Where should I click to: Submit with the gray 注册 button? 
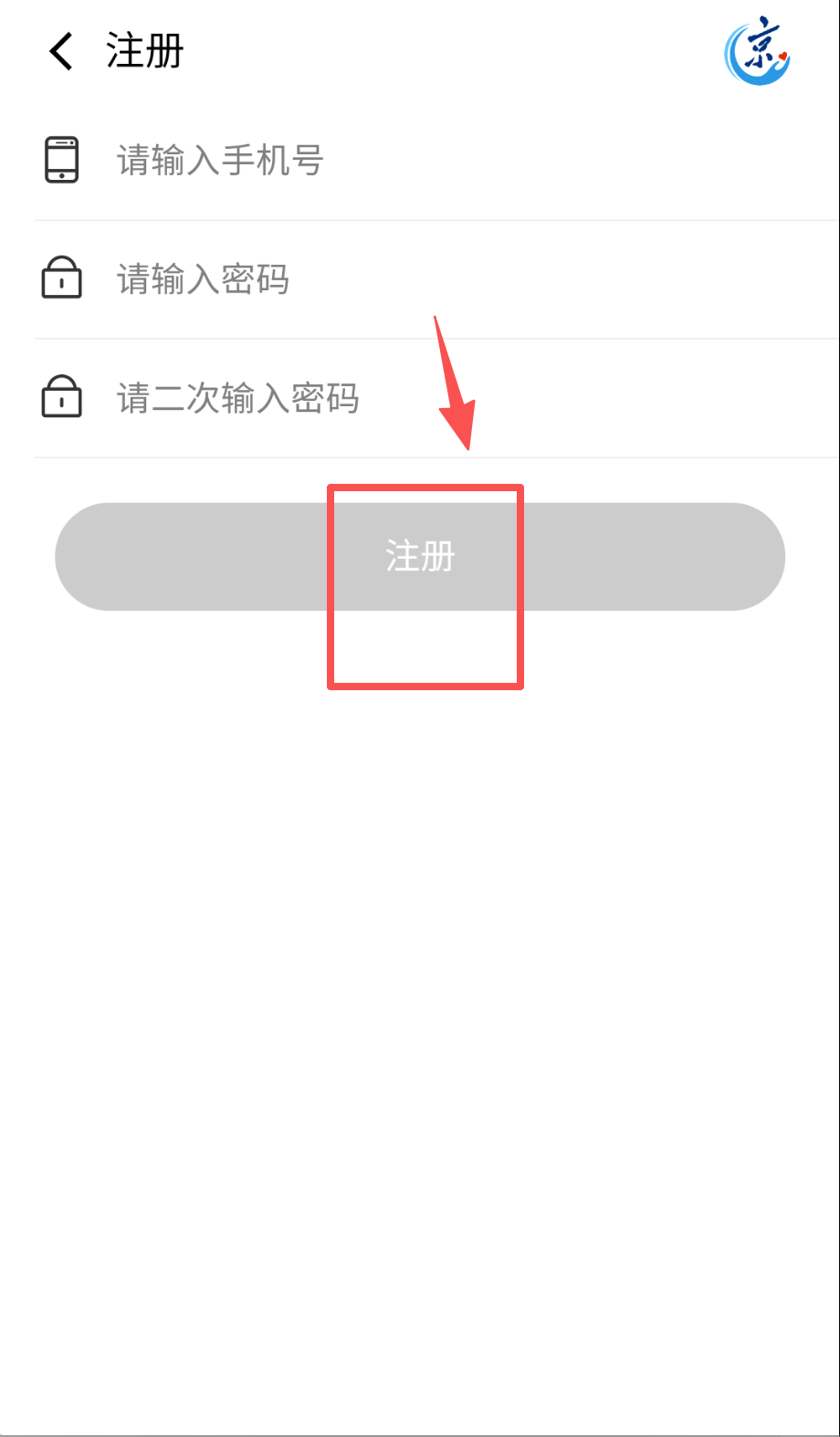point(420,556)
